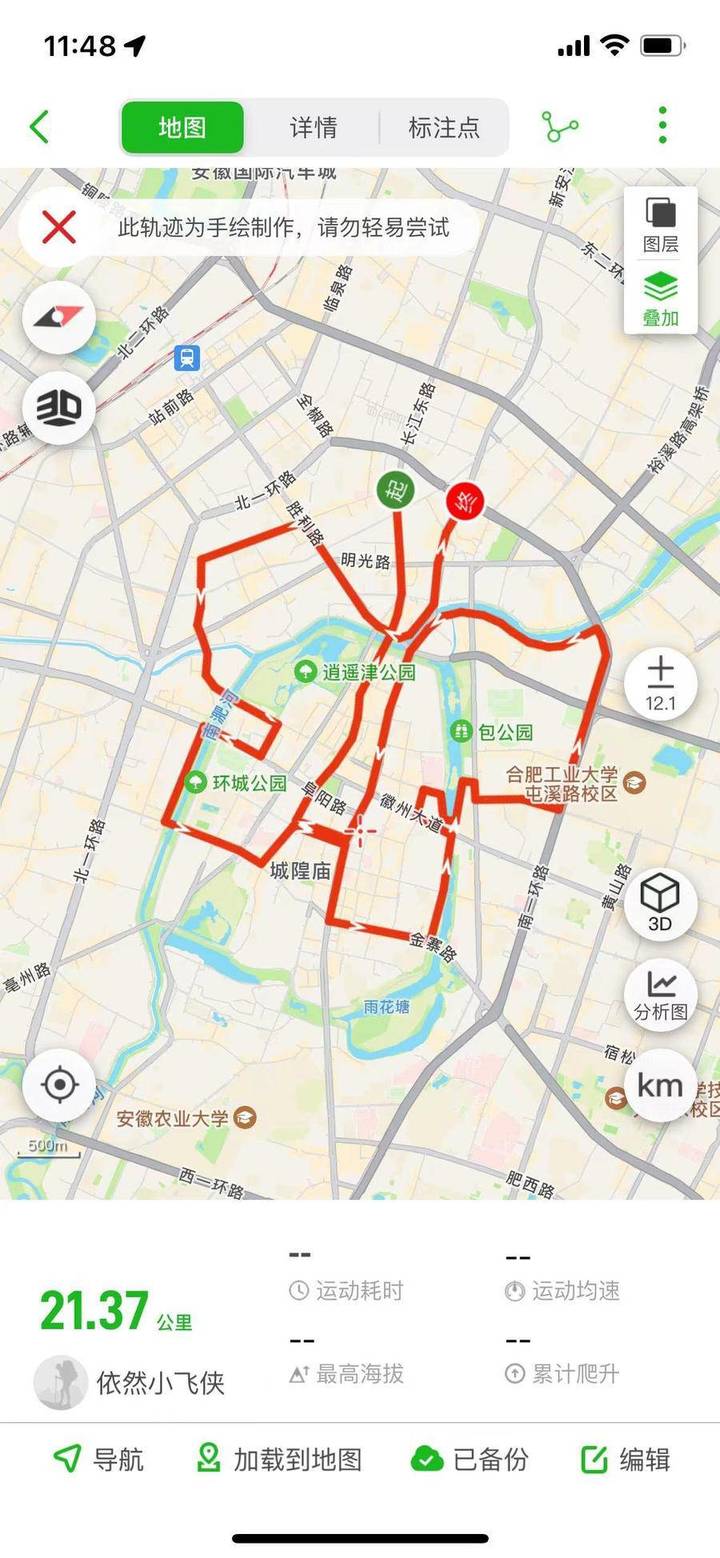Open the 图层 layer picker
Image resolution: width=720 pixels, height=1558 pixels.
[660, 224]
